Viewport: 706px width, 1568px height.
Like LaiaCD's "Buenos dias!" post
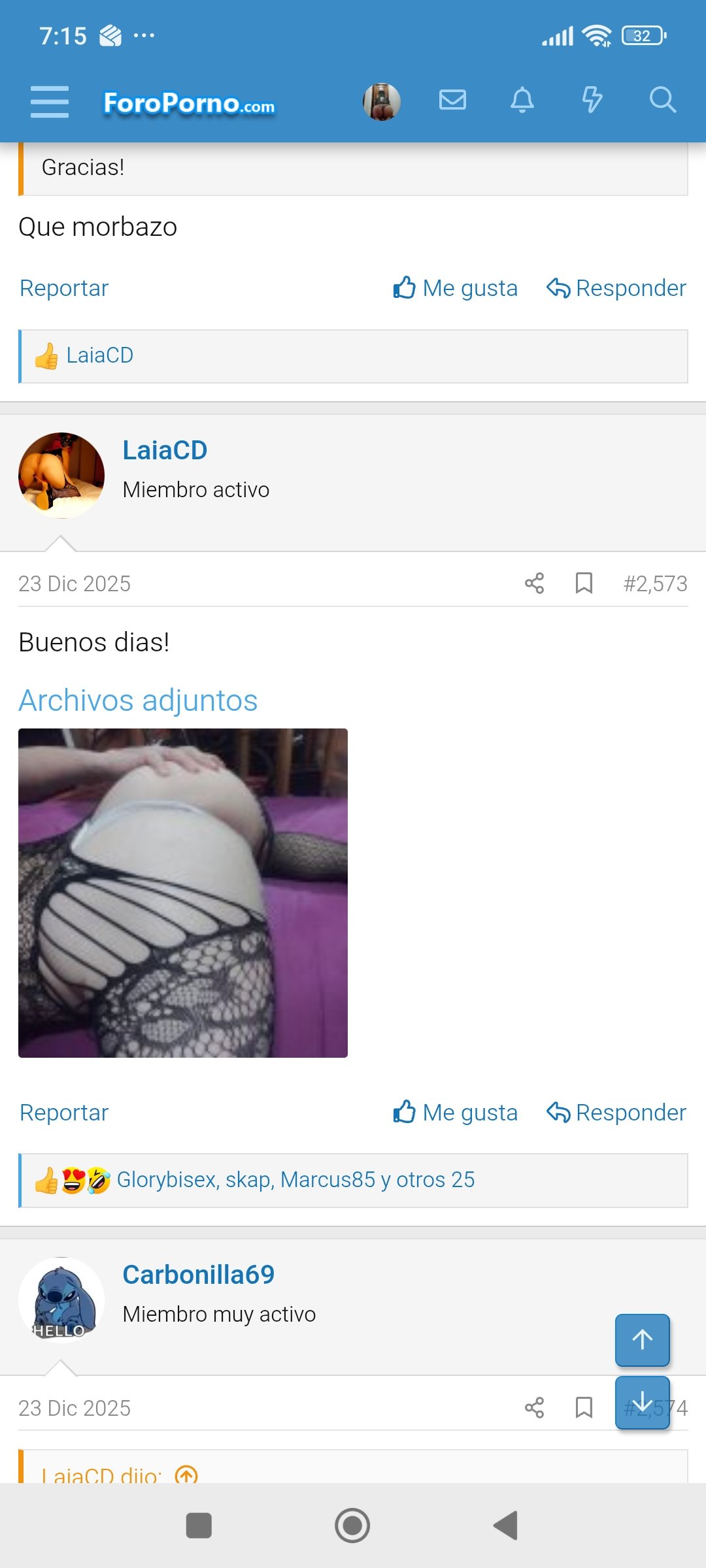point(456,1113)
